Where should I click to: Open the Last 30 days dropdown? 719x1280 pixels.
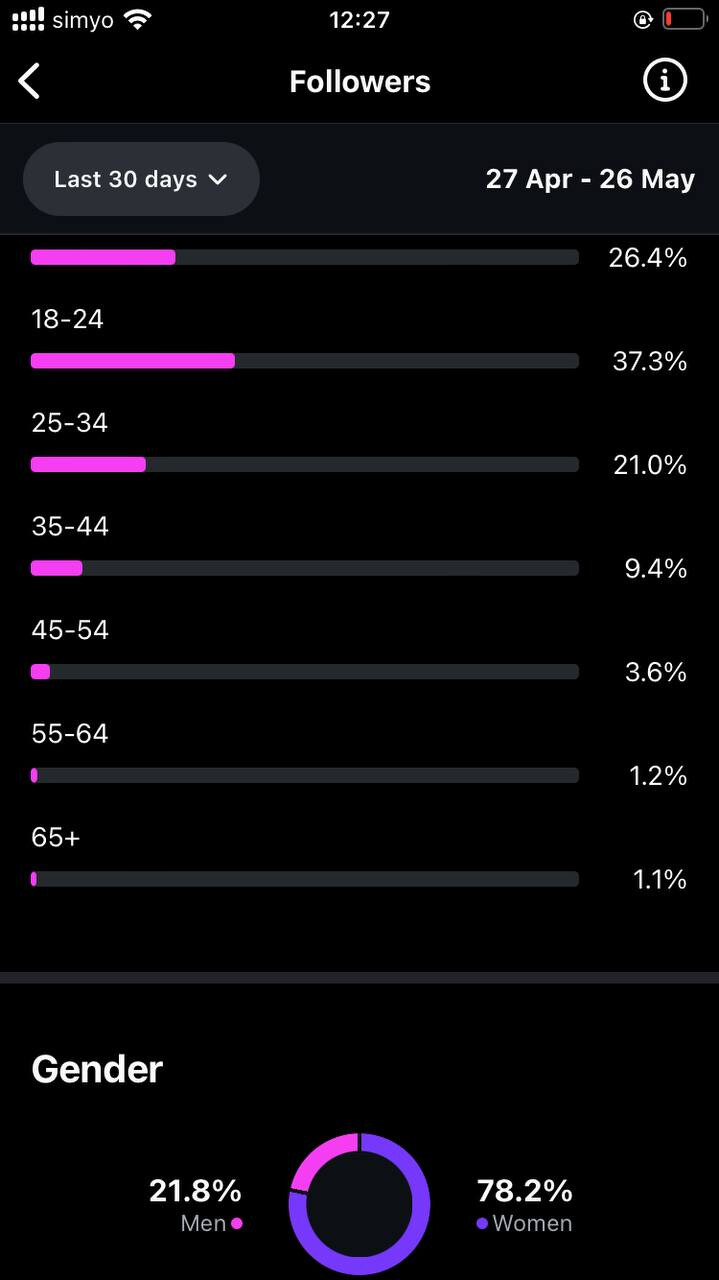[141, 179]
